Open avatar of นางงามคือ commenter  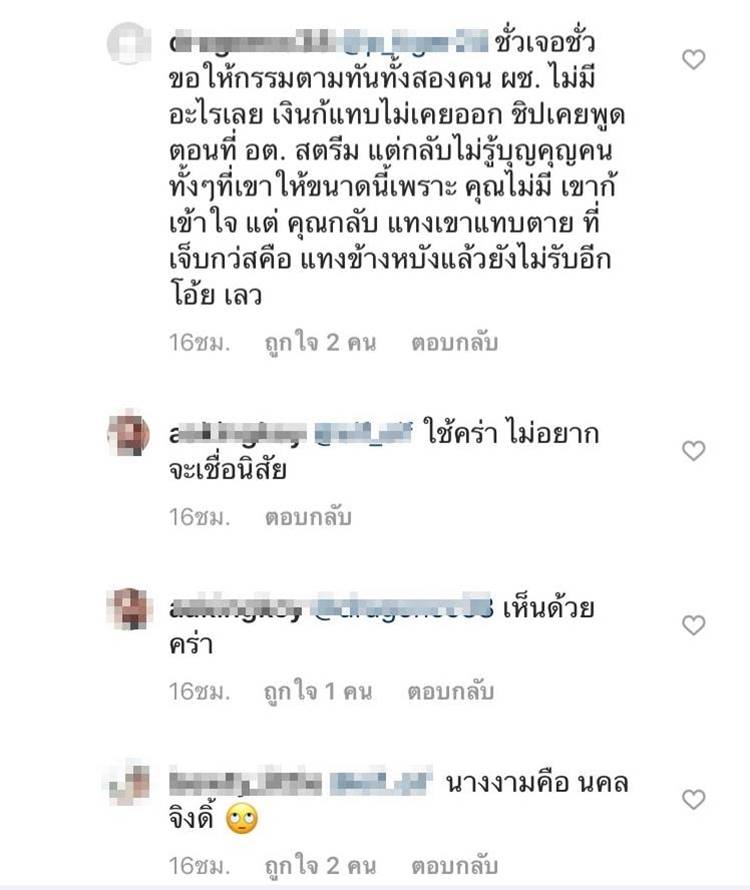128,781
